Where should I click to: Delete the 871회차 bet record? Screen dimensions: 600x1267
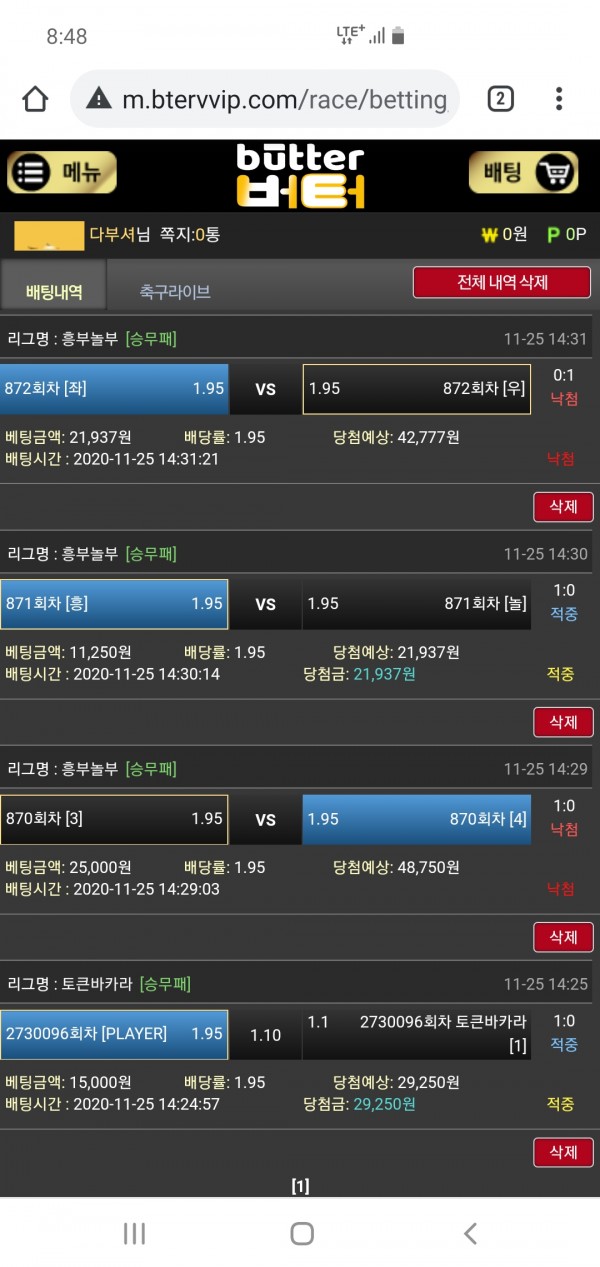pos(563,722)
